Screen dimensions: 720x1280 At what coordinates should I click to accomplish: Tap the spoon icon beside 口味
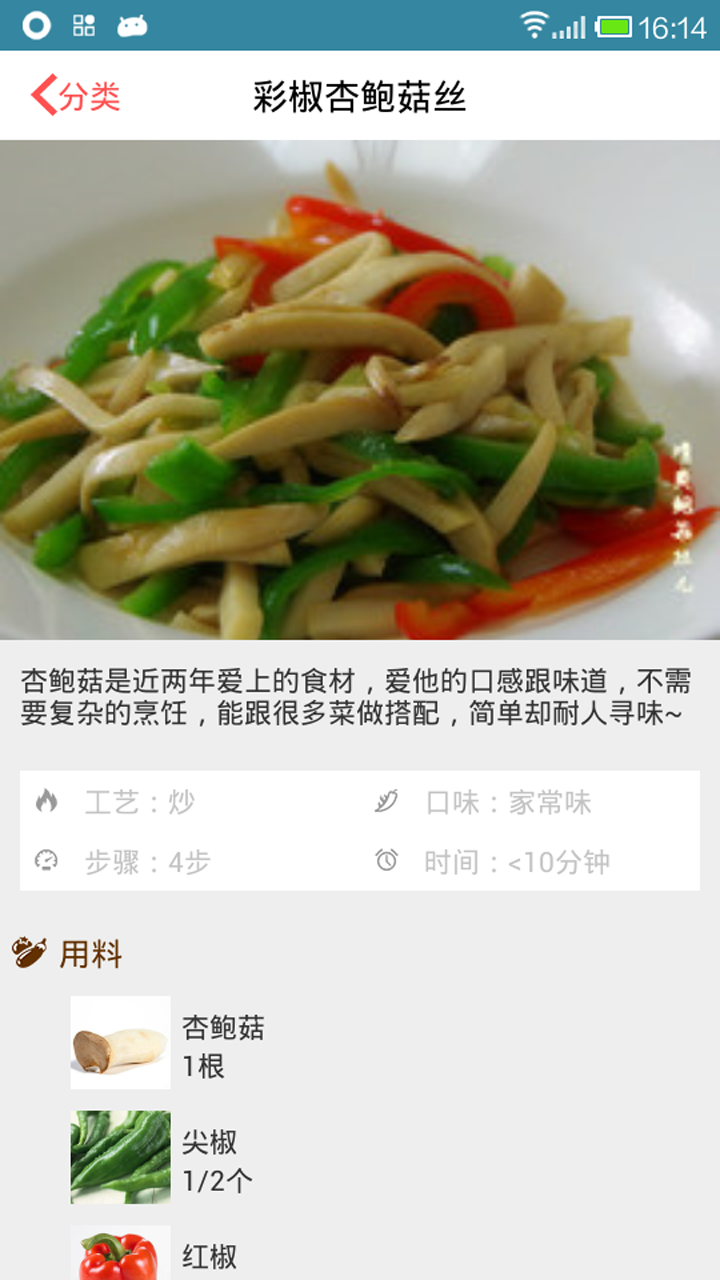click(390, 799)
